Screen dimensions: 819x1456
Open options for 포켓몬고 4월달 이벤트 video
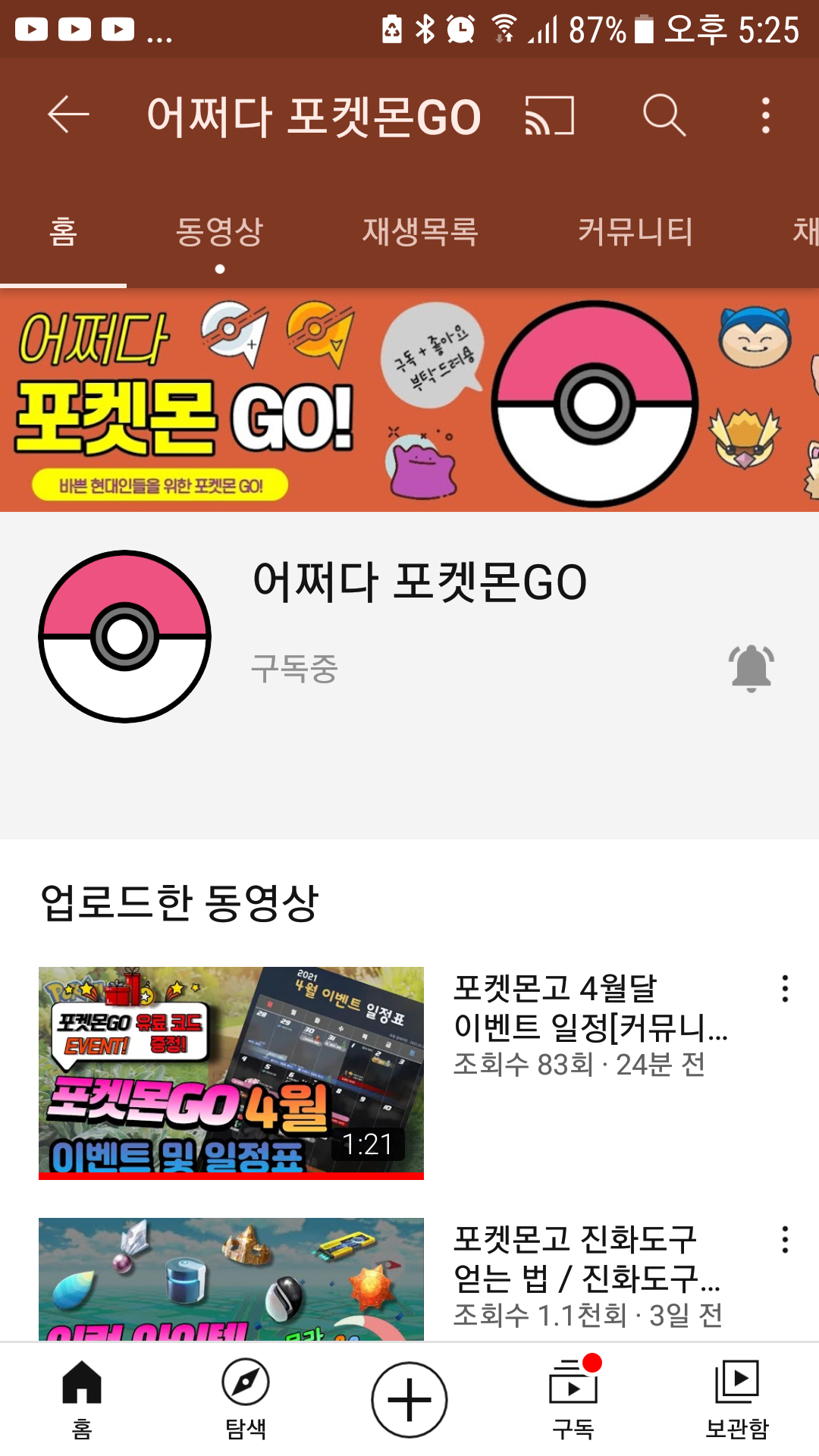(785, 989)
